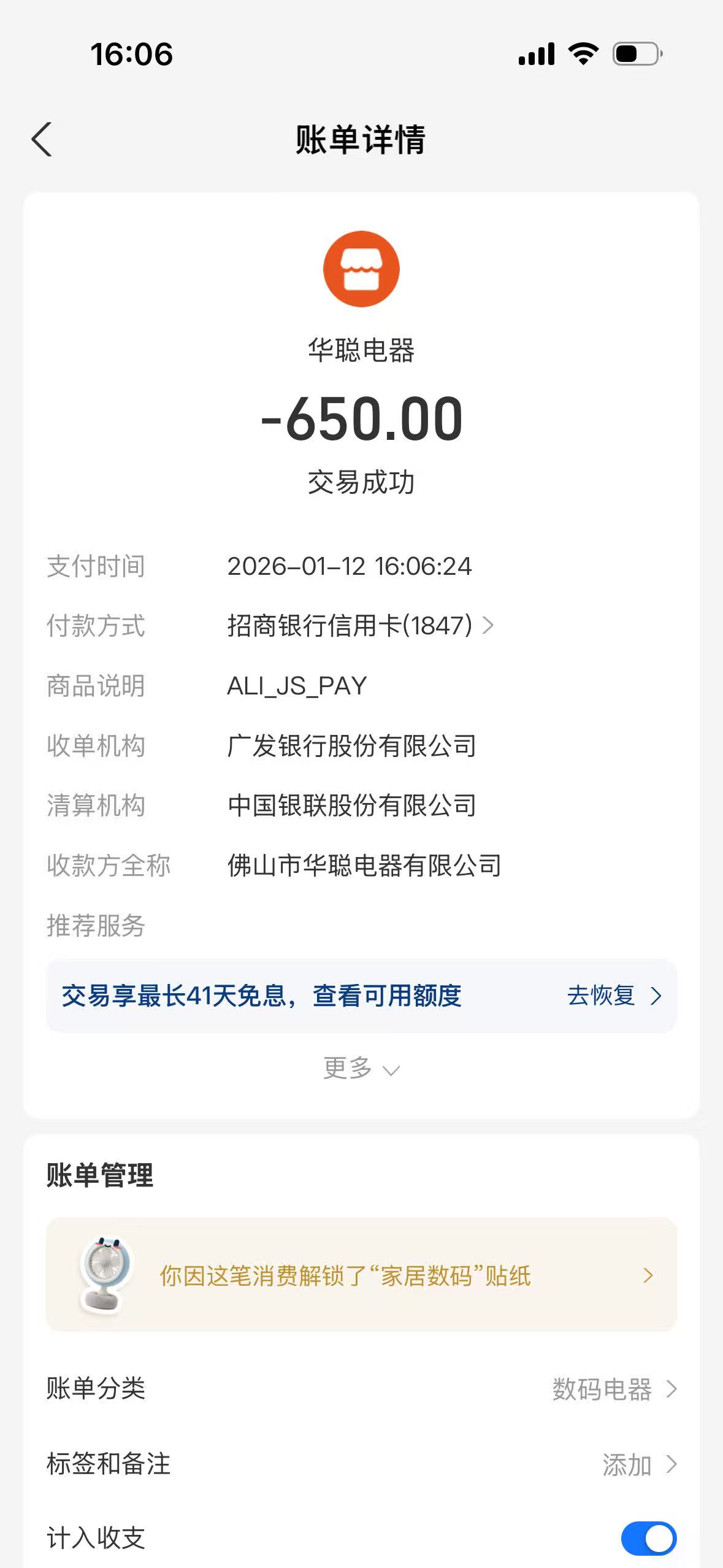Disable the 计入收支 switch

pos(648,1539)
